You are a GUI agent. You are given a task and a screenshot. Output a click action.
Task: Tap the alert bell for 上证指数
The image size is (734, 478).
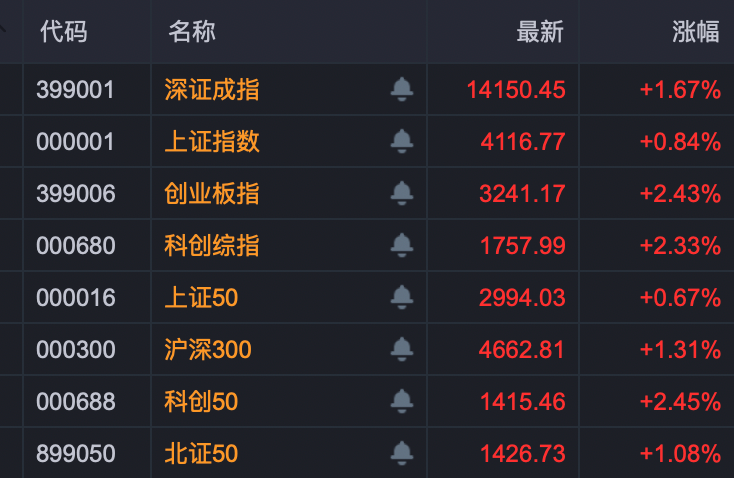point(402,142)
